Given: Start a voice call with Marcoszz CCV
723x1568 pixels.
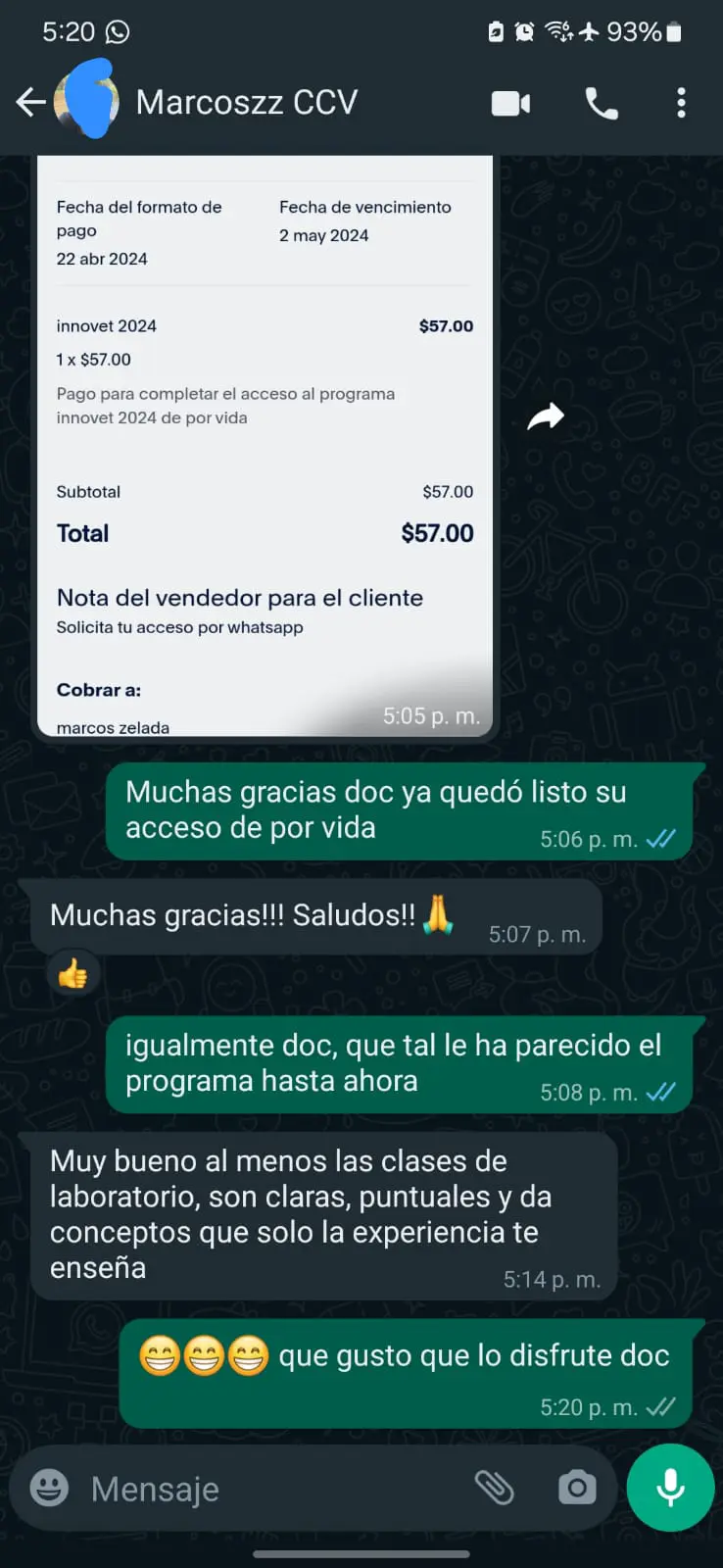Looking at the screenshot, I should click(602, 103).
